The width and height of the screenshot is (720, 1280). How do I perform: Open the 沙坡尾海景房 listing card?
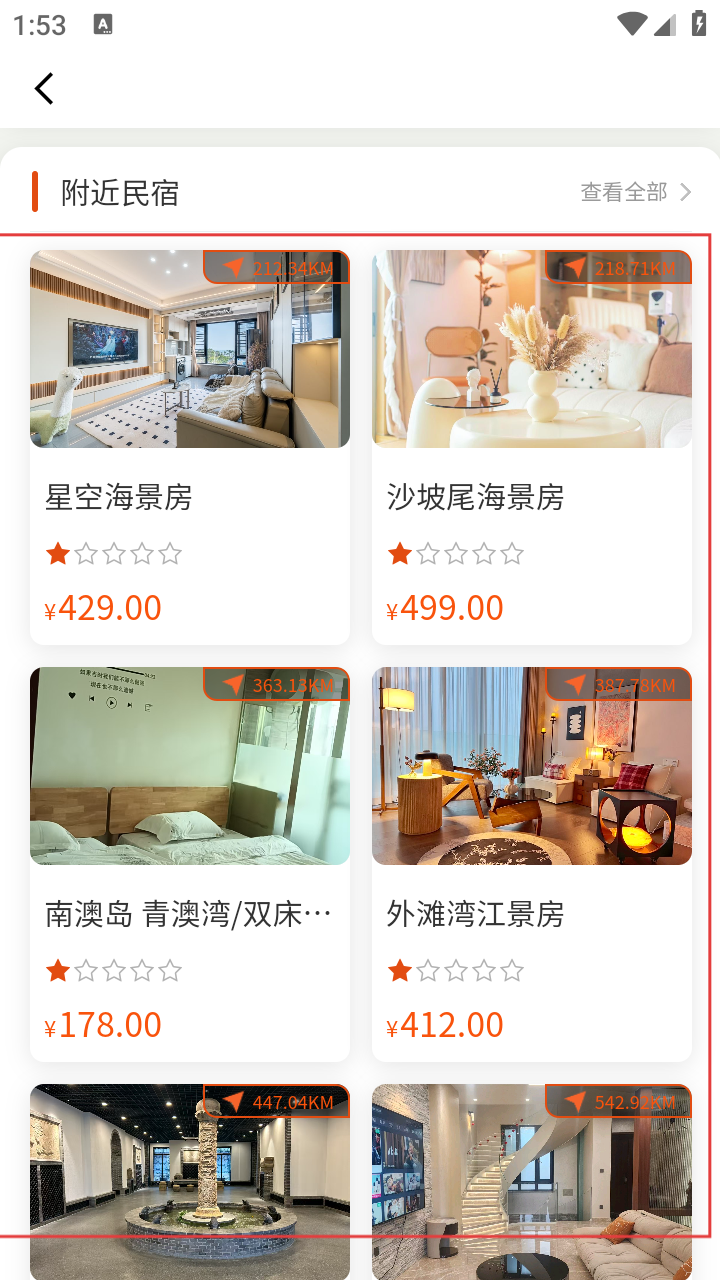[x=531, y=447]
